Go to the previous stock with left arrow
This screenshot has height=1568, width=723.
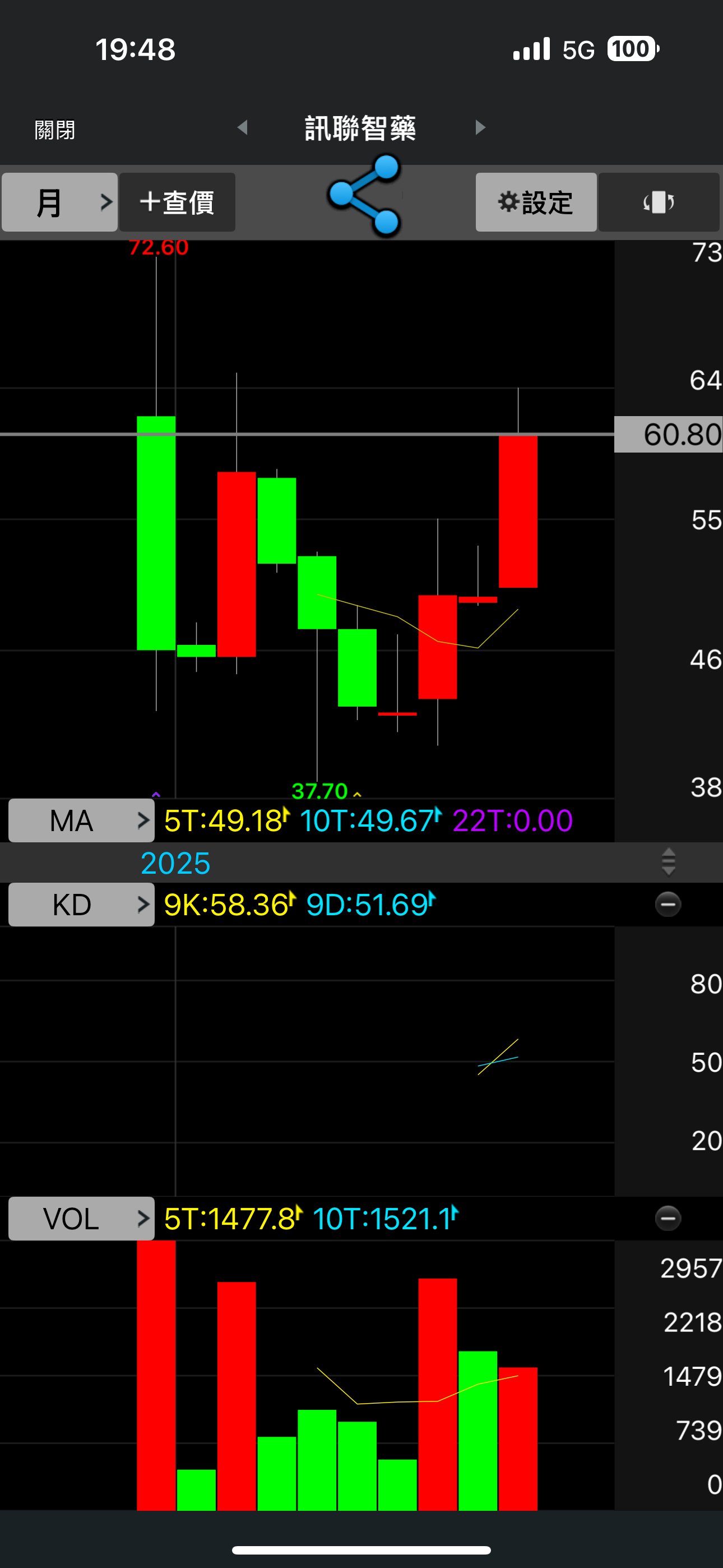pos(242,128)
